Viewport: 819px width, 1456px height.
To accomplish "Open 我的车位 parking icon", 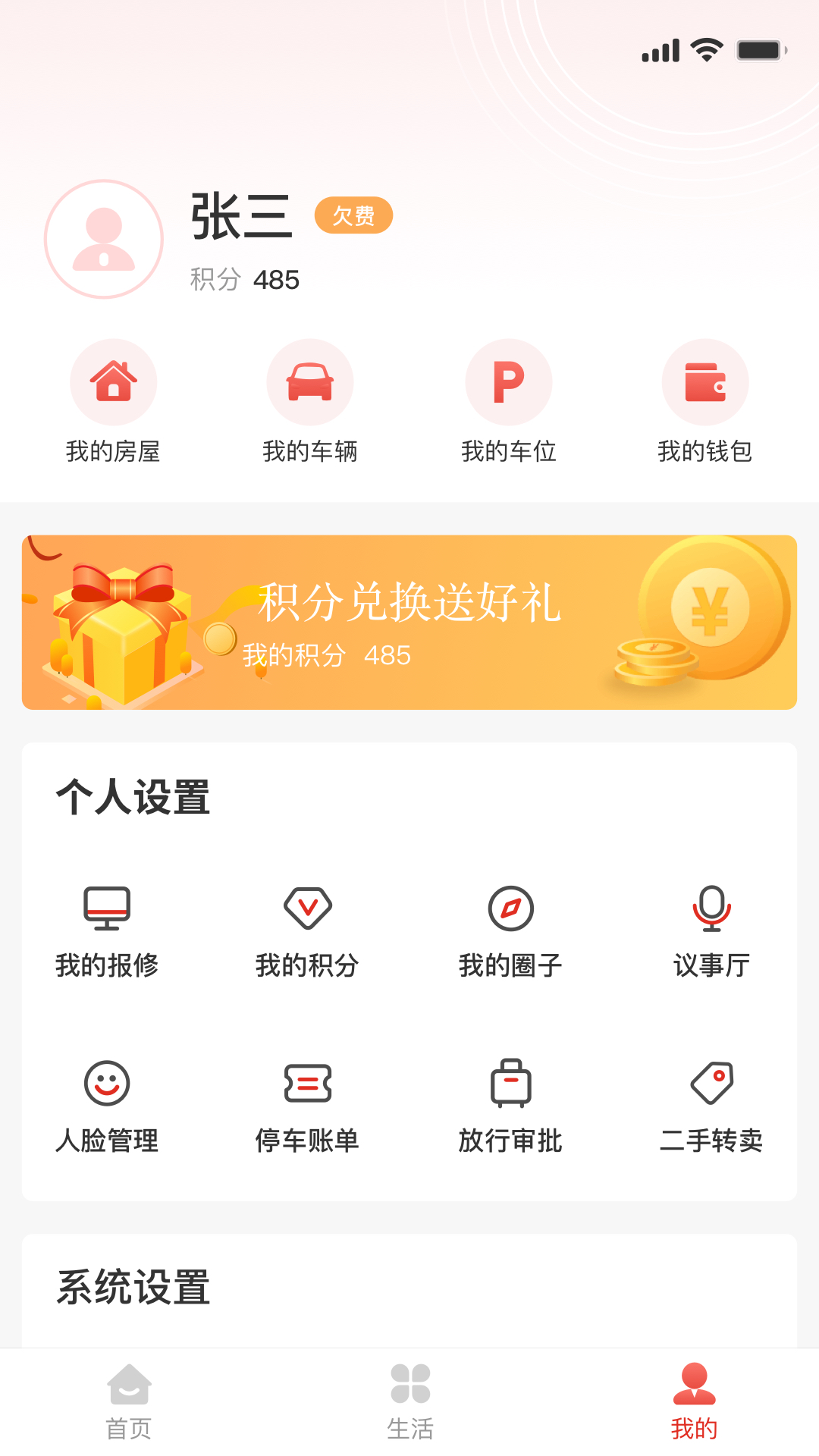I will [508, 381].
